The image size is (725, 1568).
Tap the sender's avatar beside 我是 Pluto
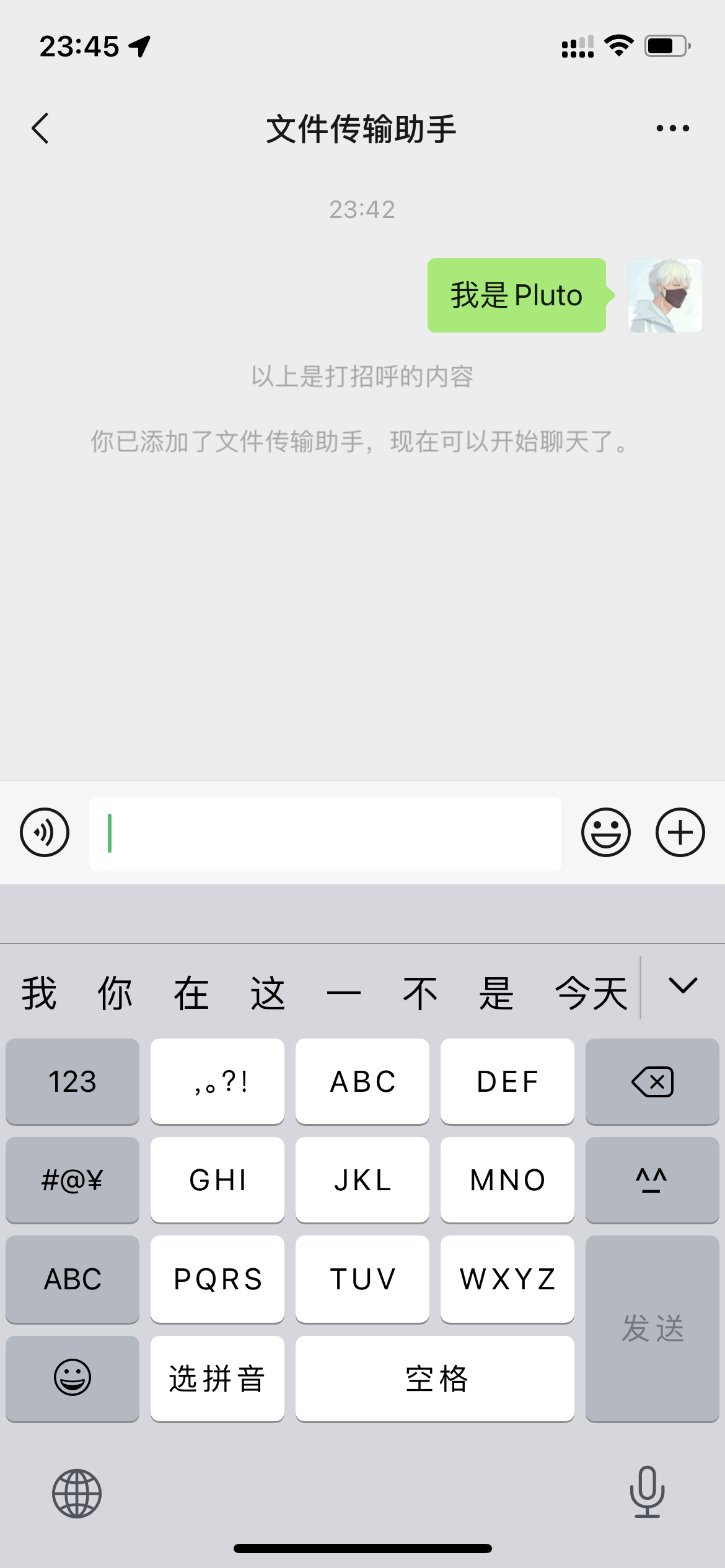pos(665,295)
